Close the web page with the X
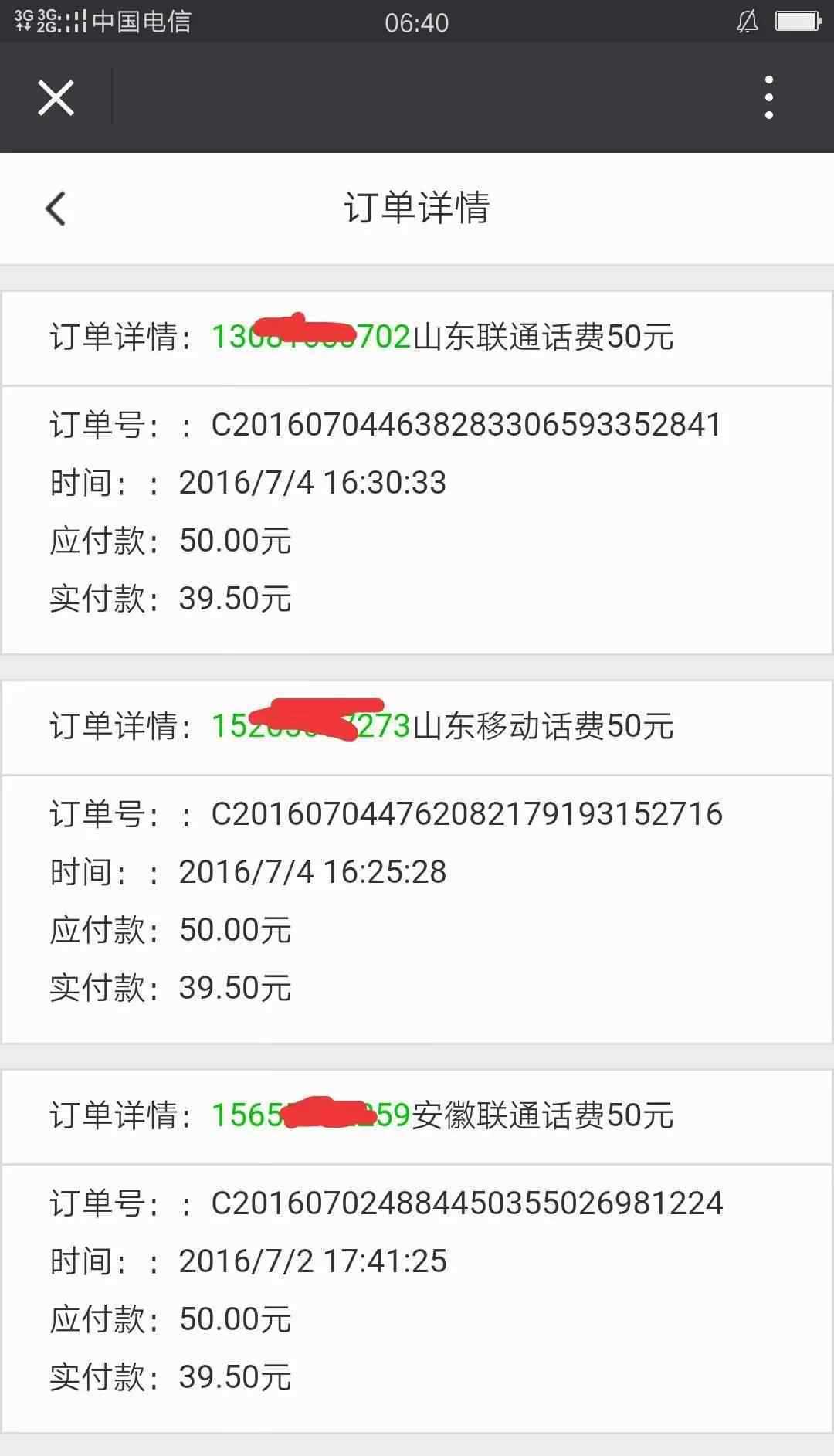Screen dimensions: 834x1456 pos(56,98)
